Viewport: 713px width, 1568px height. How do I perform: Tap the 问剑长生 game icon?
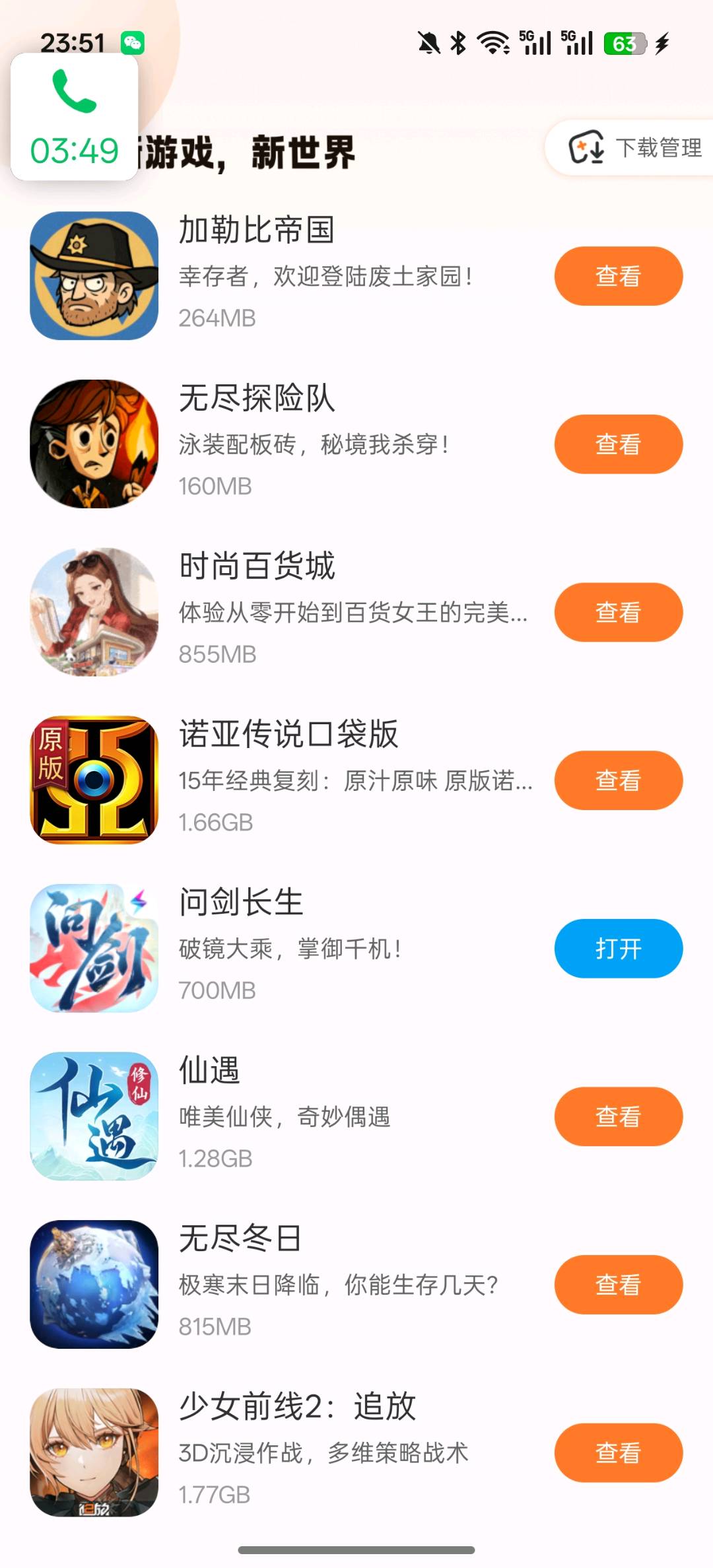92,949
